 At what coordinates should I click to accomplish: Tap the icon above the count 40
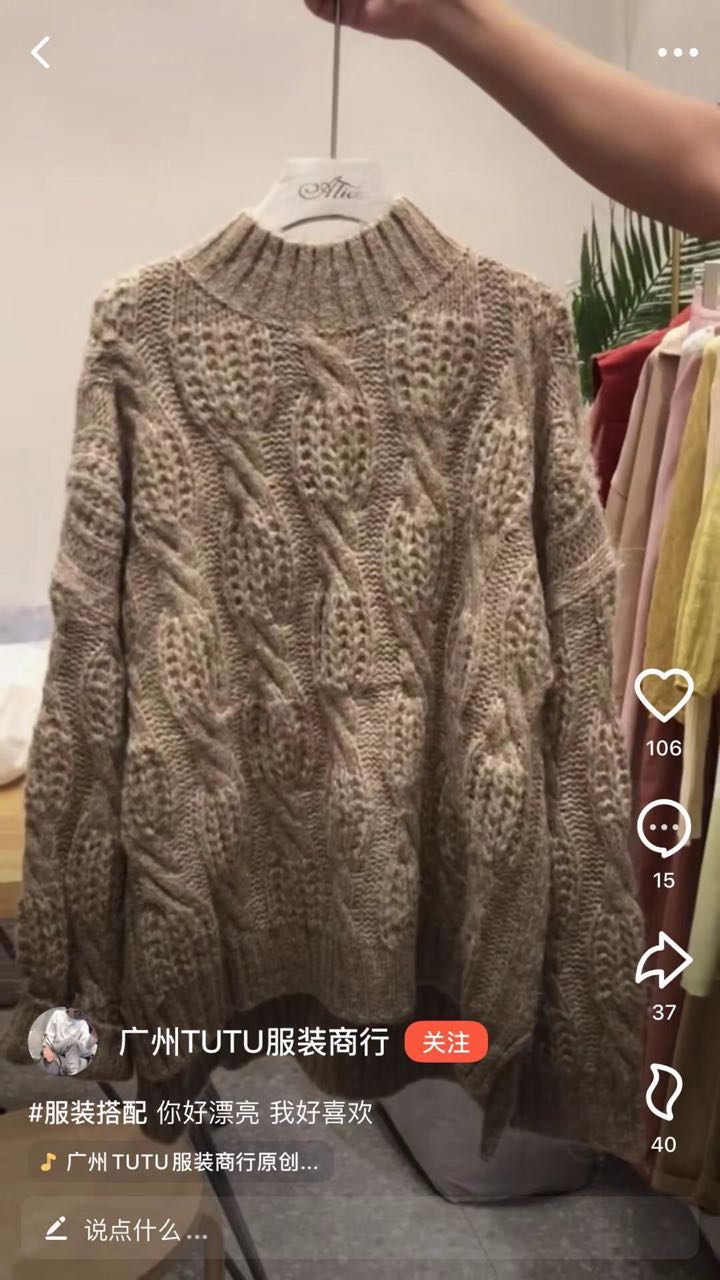coord(664,1092)
